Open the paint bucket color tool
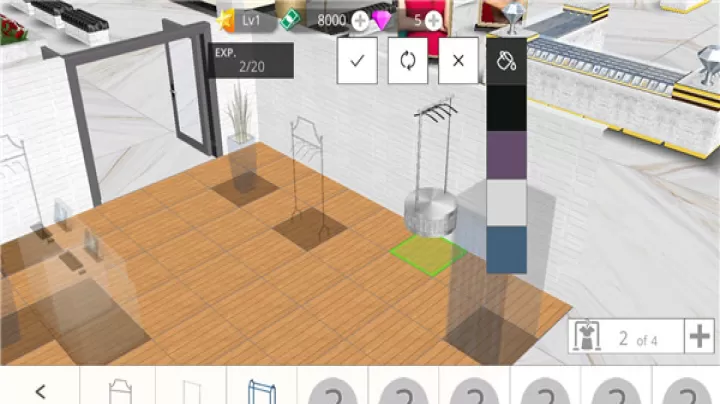This screenshot has height=404, width=720. (507, 60)
